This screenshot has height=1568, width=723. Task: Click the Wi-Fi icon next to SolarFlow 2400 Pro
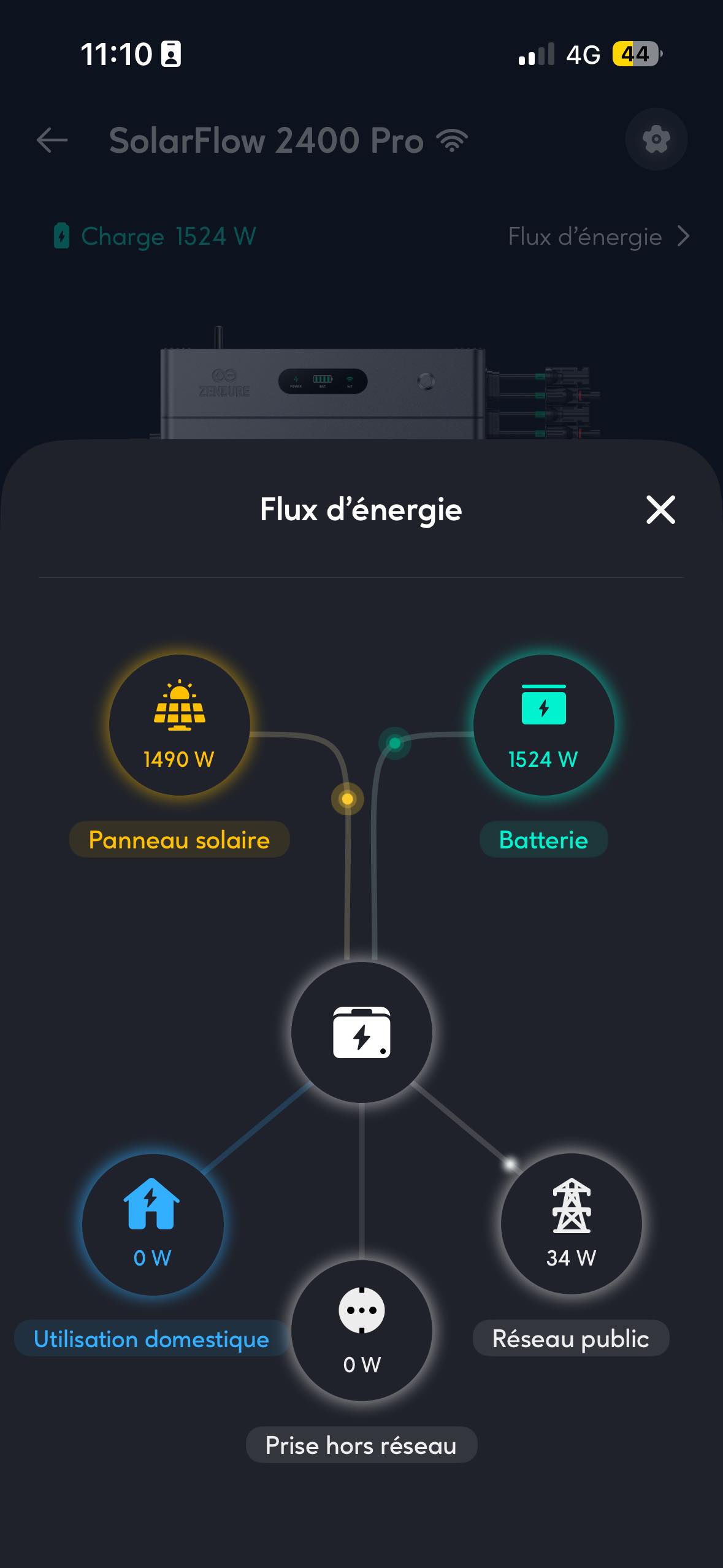[451, 139]
